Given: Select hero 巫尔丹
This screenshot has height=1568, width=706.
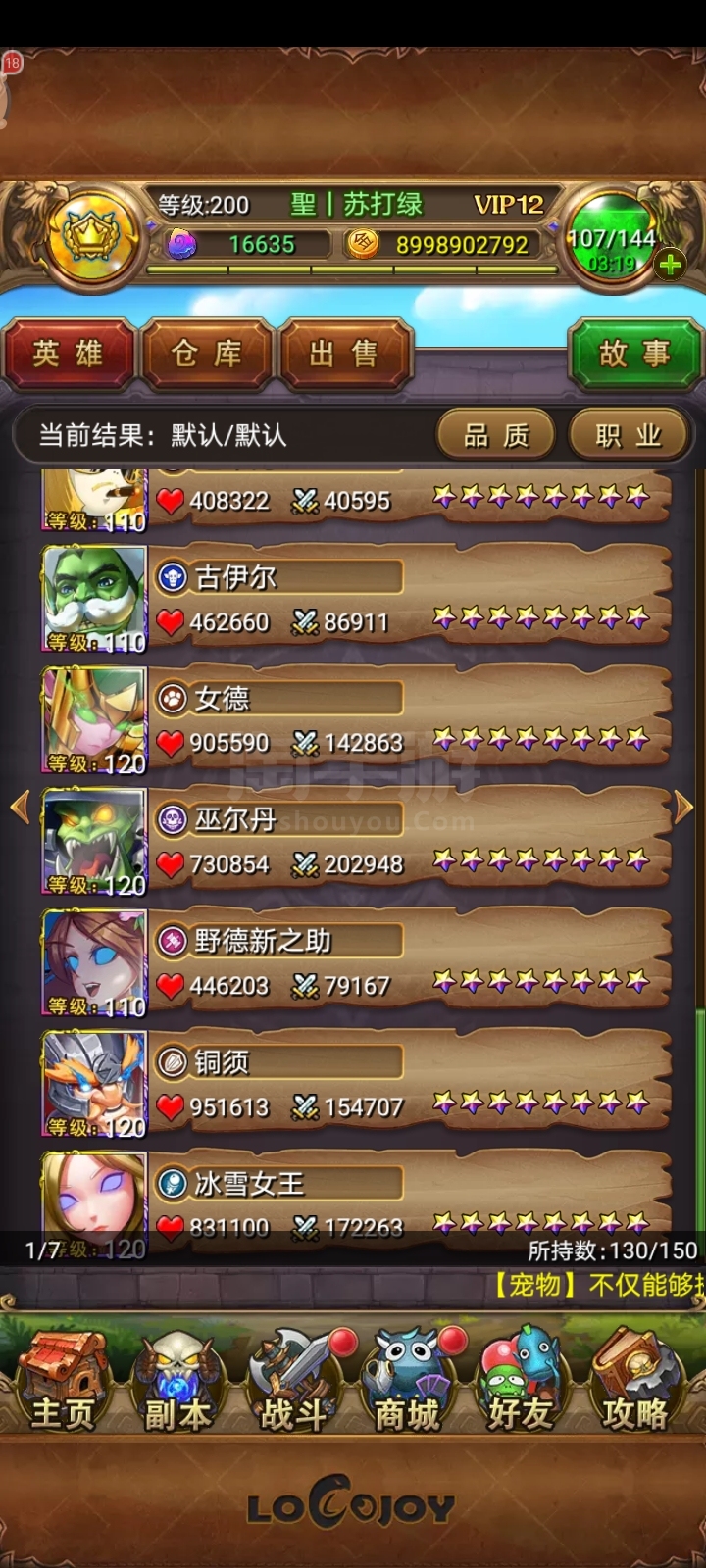Looking at the screenshot, I should [x=357, y=842].
